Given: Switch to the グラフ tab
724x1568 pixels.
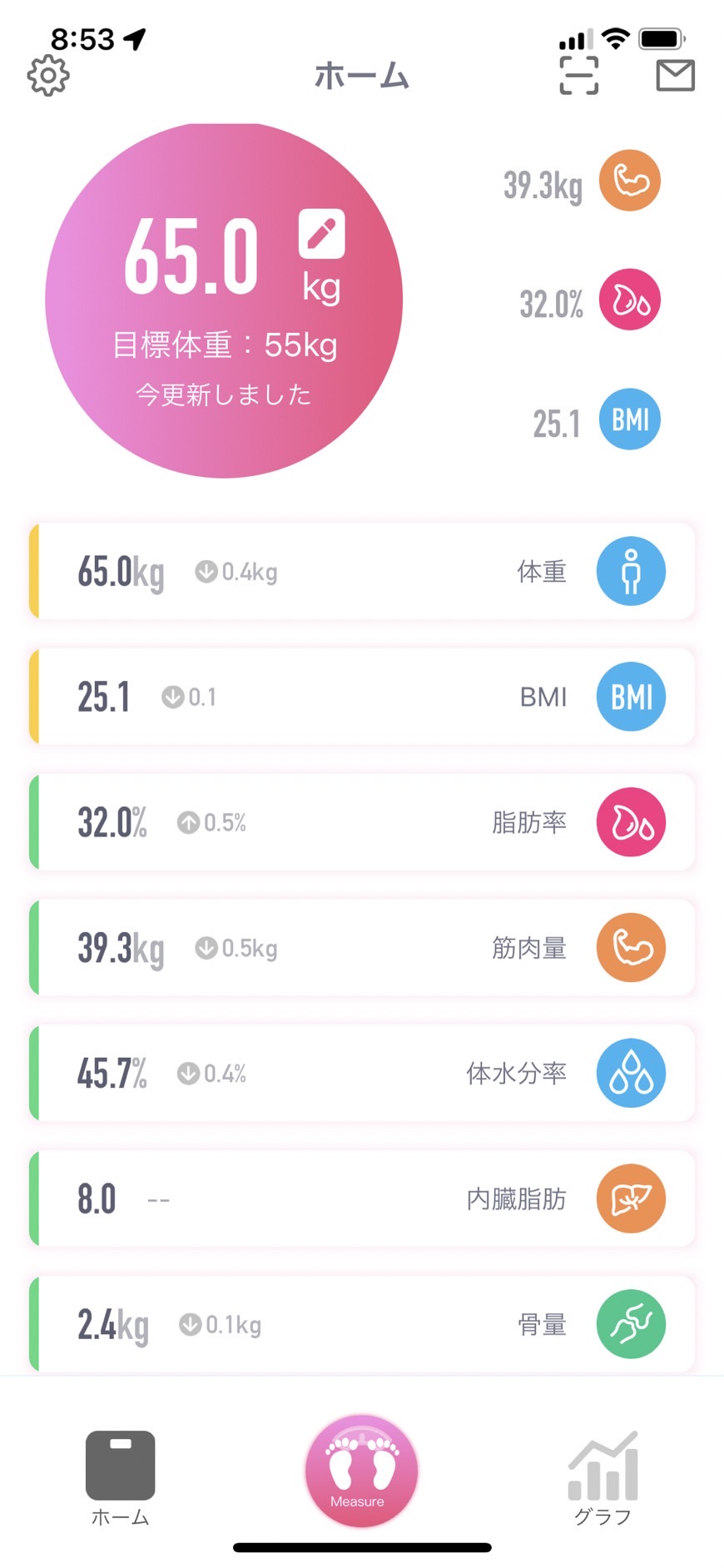Looking at the screenshot, I should click(603, 1479).
